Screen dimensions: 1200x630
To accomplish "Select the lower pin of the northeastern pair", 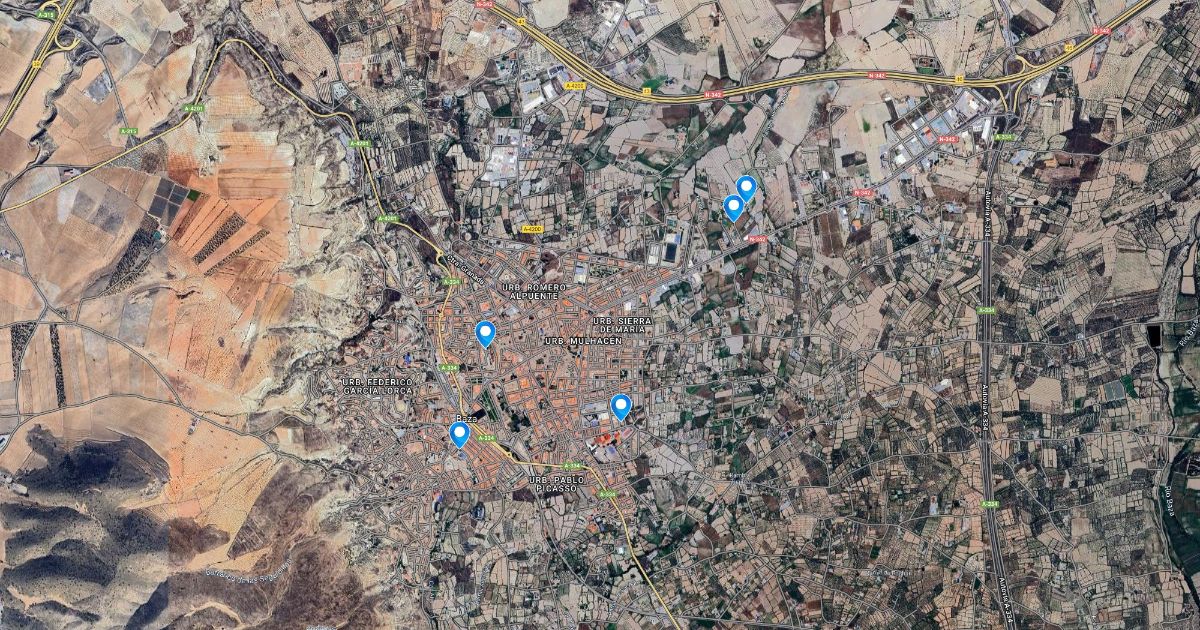I will click(x=733, y=206).
